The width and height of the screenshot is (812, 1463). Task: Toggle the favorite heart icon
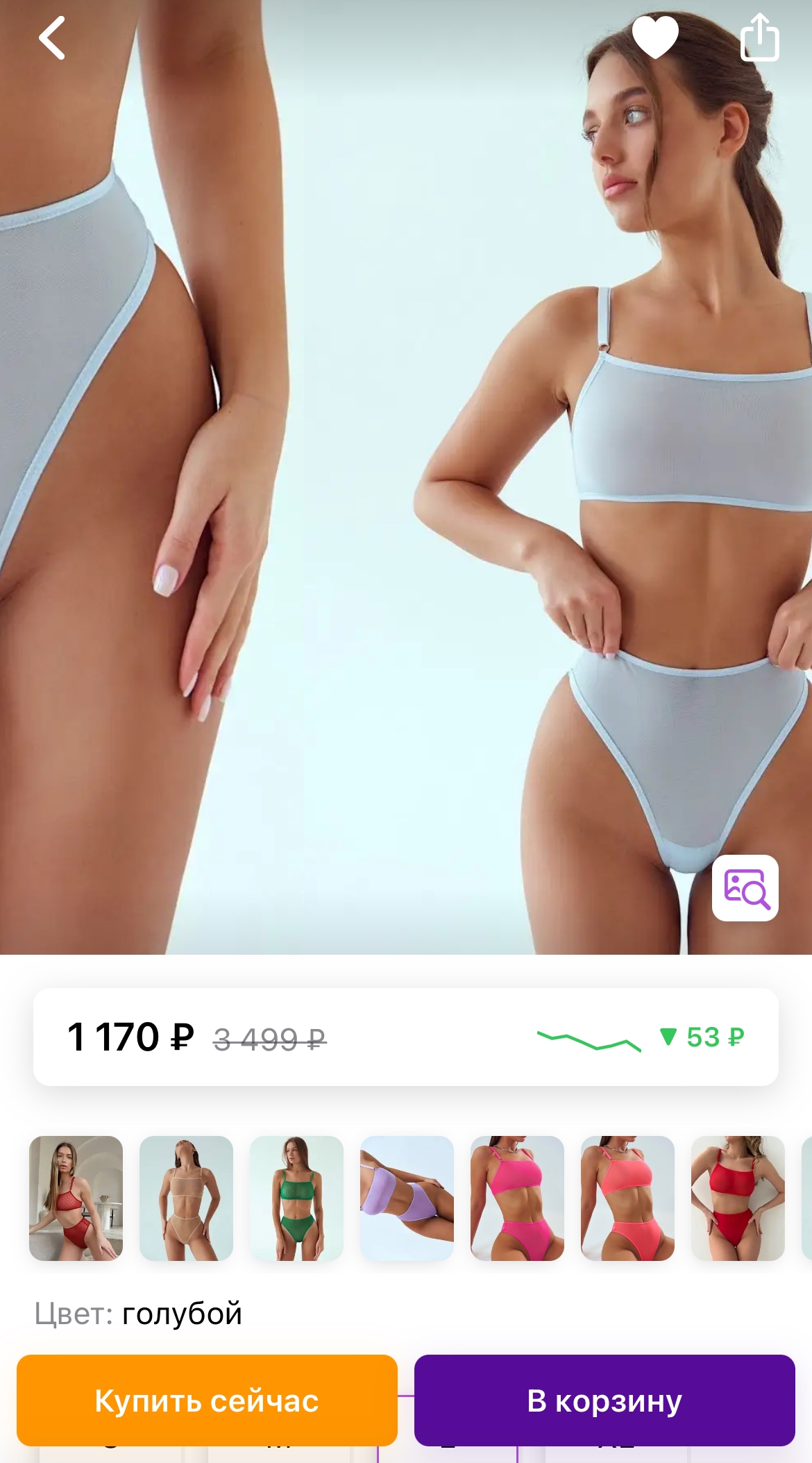tap(655, 37)
